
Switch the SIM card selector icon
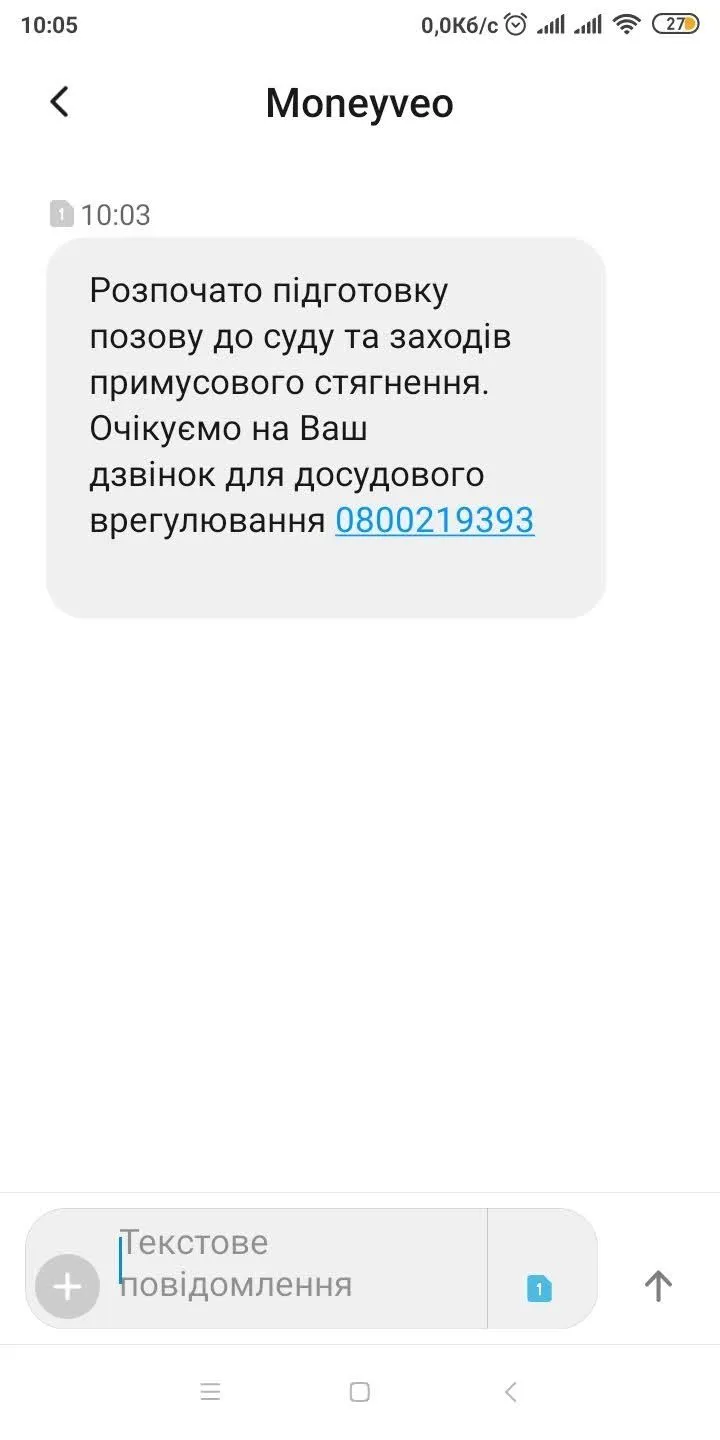coord(539,1288)
